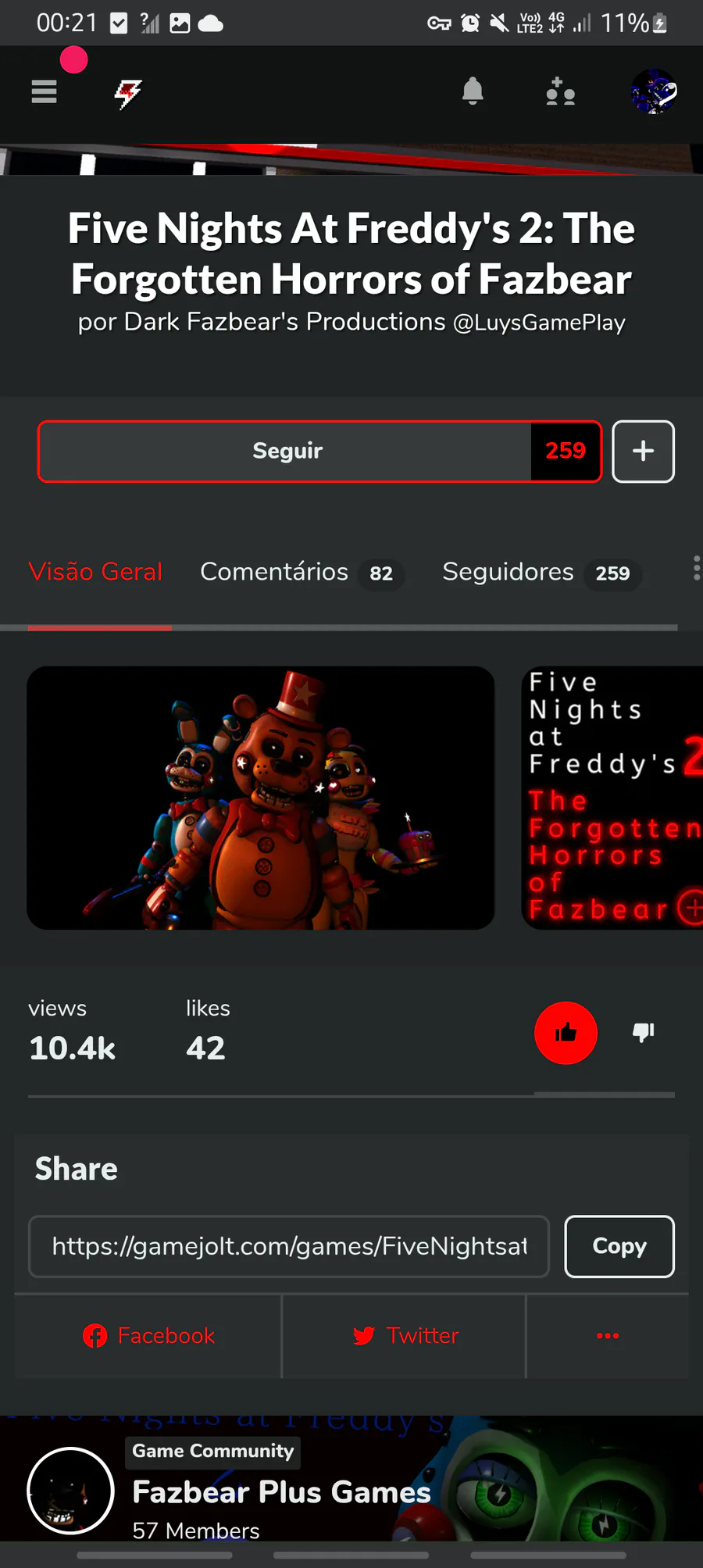The width and height of the screenshot is (703, 1568).
Task: Open the notifications bell
Action: click(473, 92)
